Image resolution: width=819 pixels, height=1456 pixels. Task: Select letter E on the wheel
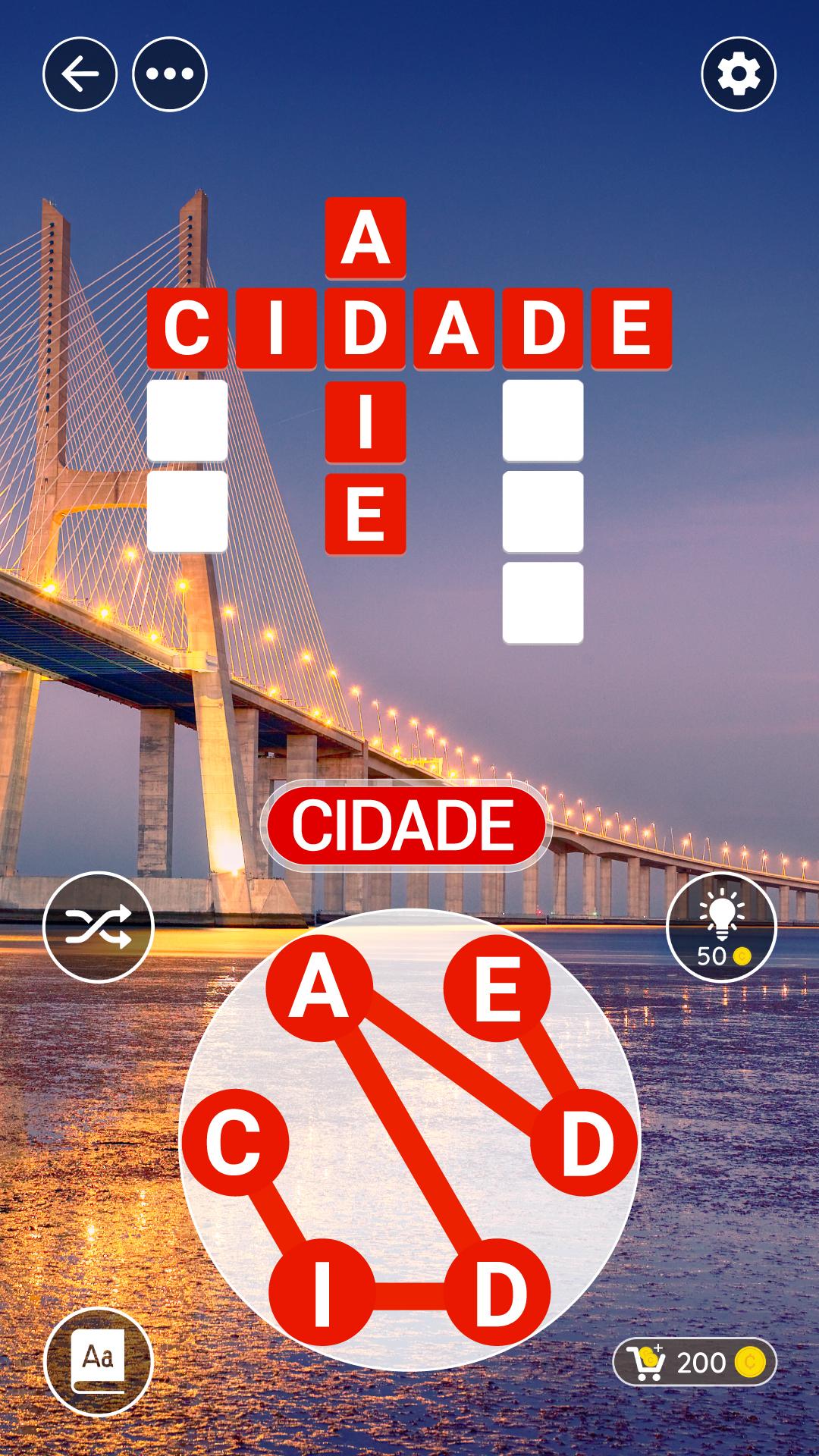coord(497,987)
